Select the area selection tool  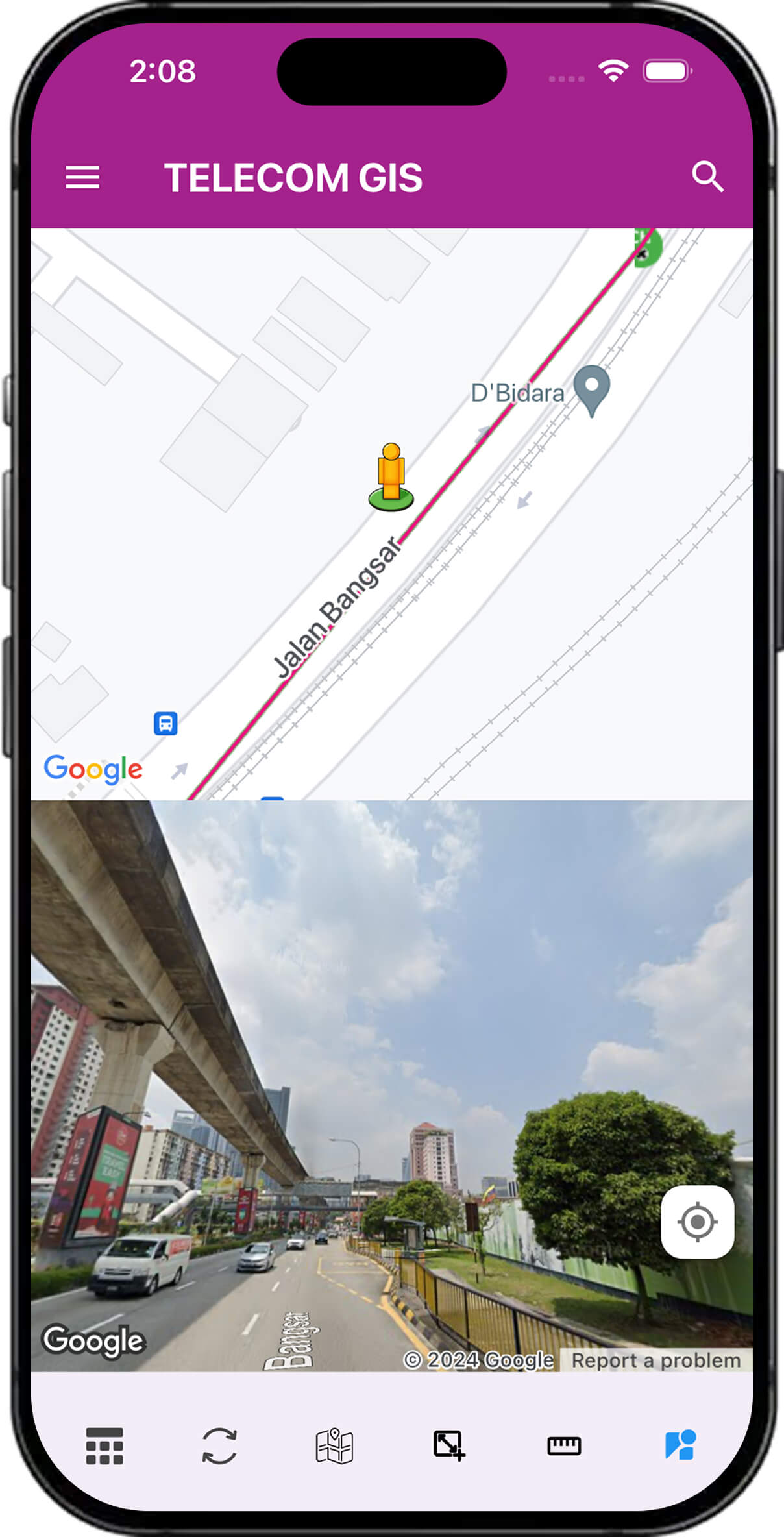(x=449, y=1446)
